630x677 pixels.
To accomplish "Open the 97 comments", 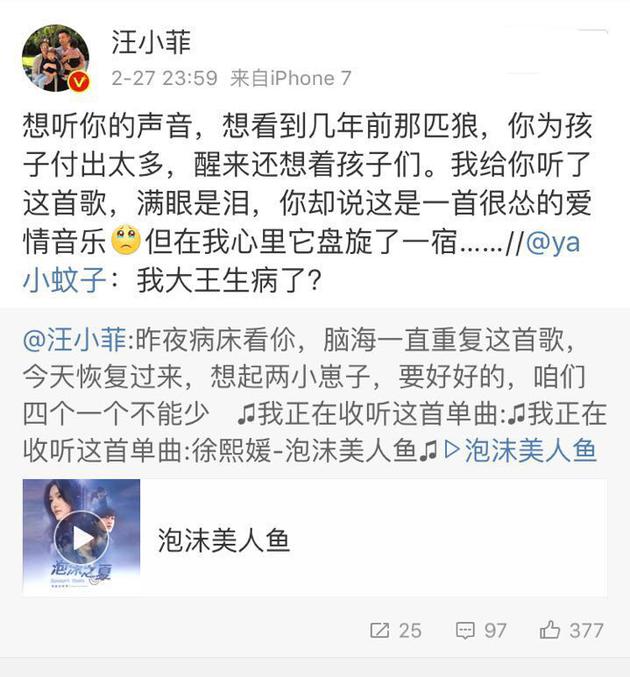I will click(481, 630).
